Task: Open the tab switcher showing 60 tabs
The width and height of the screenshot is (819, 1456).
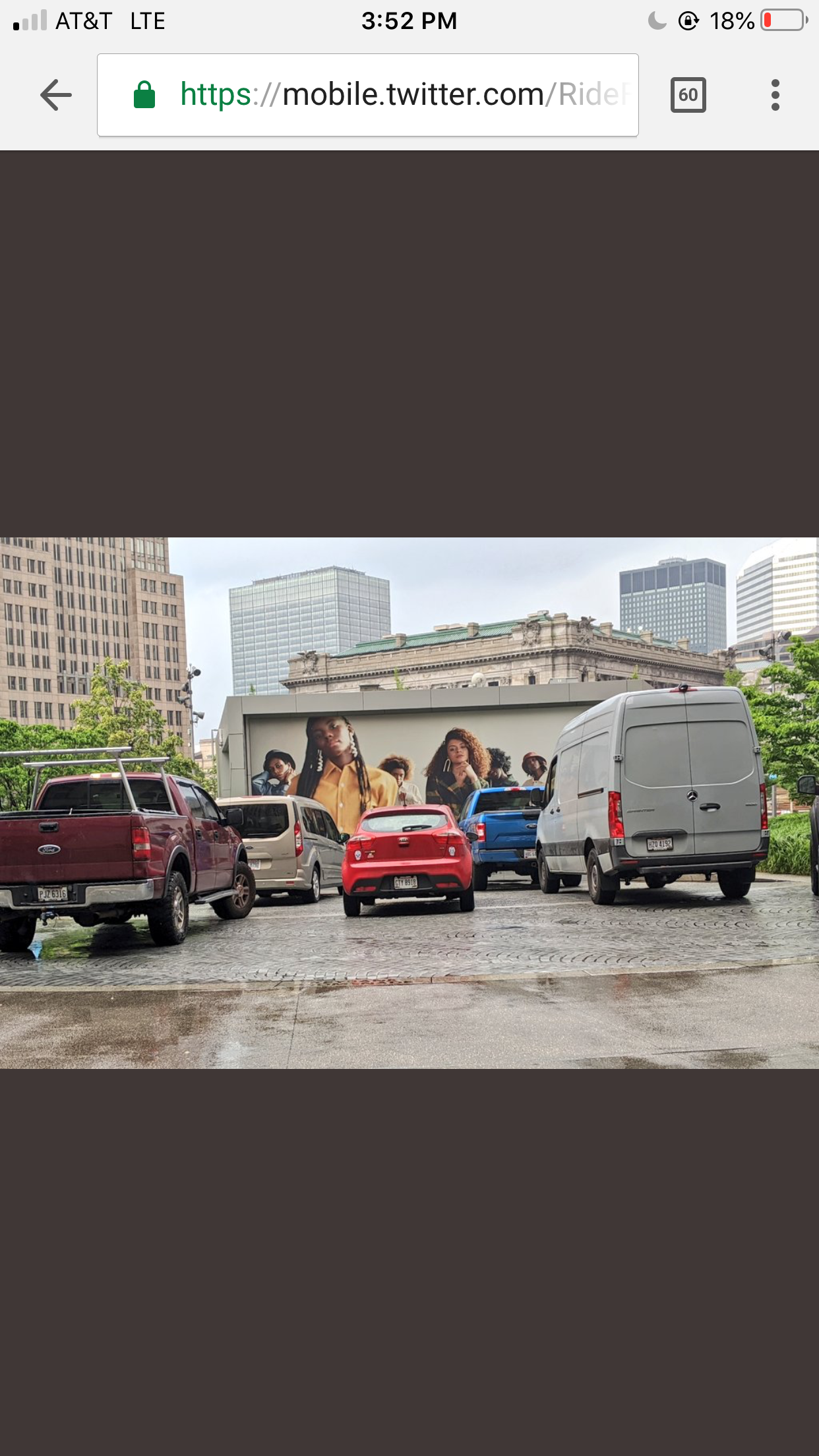Action: [688, 95]
